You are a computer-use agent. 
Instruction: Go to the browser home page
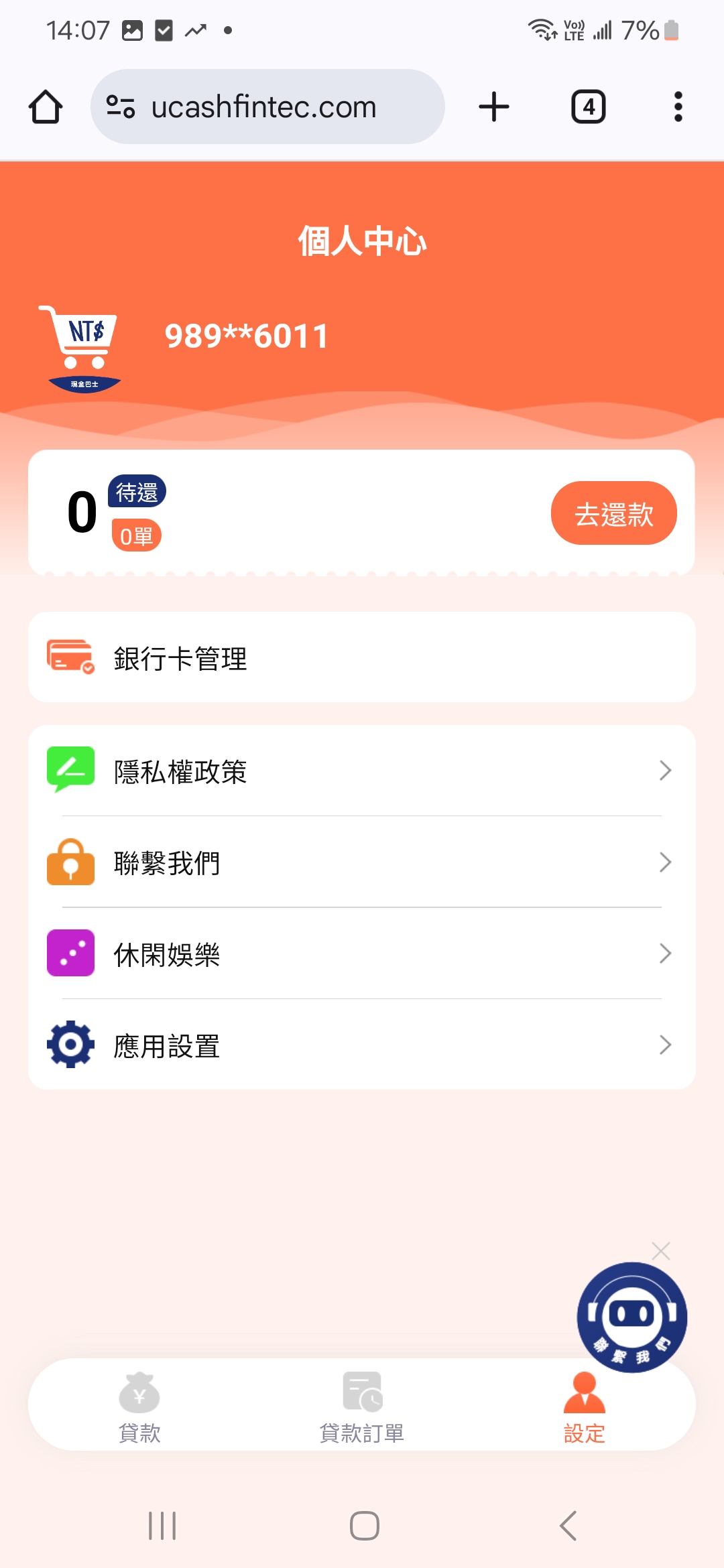46,107
